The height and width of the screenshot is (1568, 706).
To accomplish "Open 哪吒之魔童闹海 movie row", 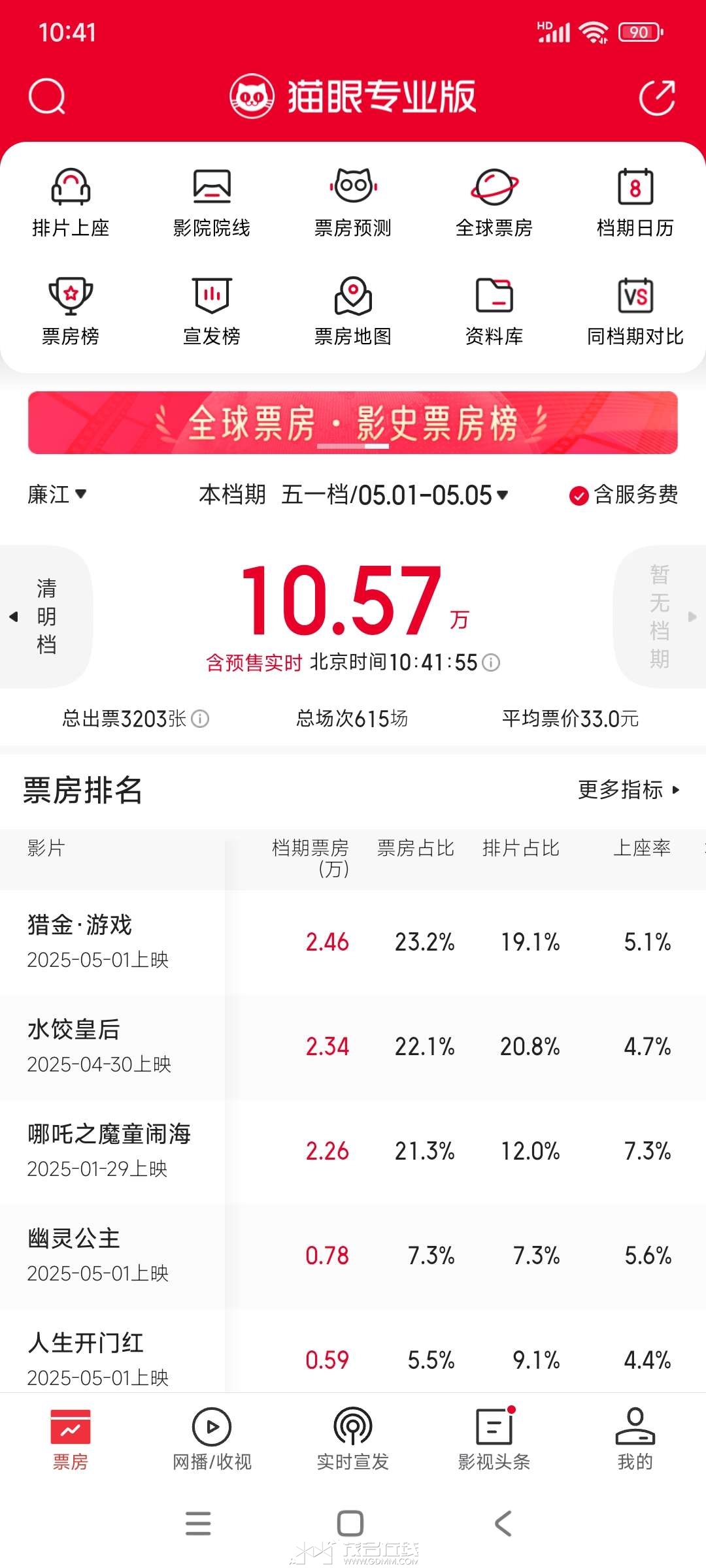I will coord(111,1150).
